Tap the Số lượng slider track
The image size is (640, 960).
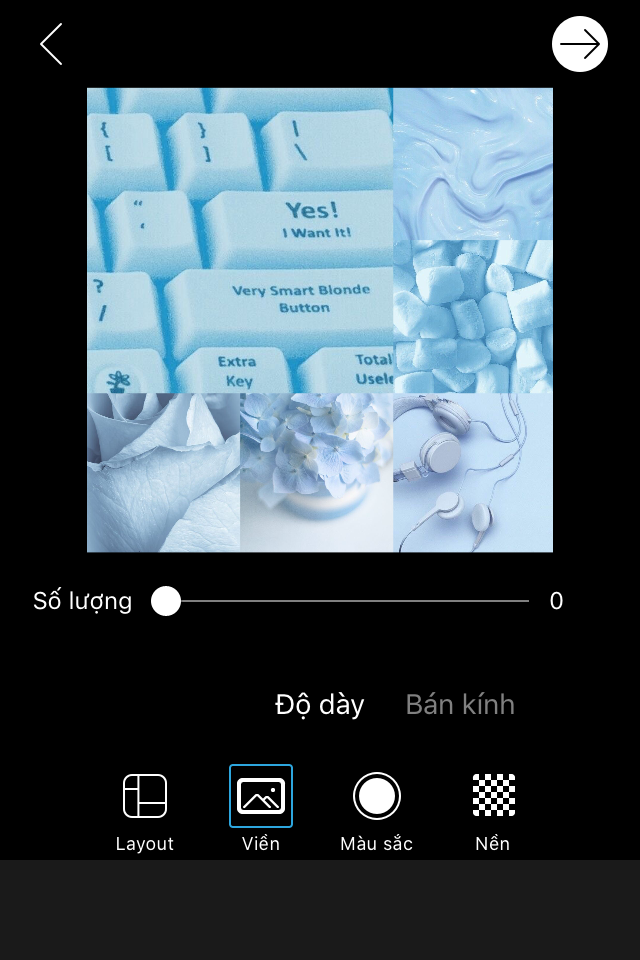345,601
